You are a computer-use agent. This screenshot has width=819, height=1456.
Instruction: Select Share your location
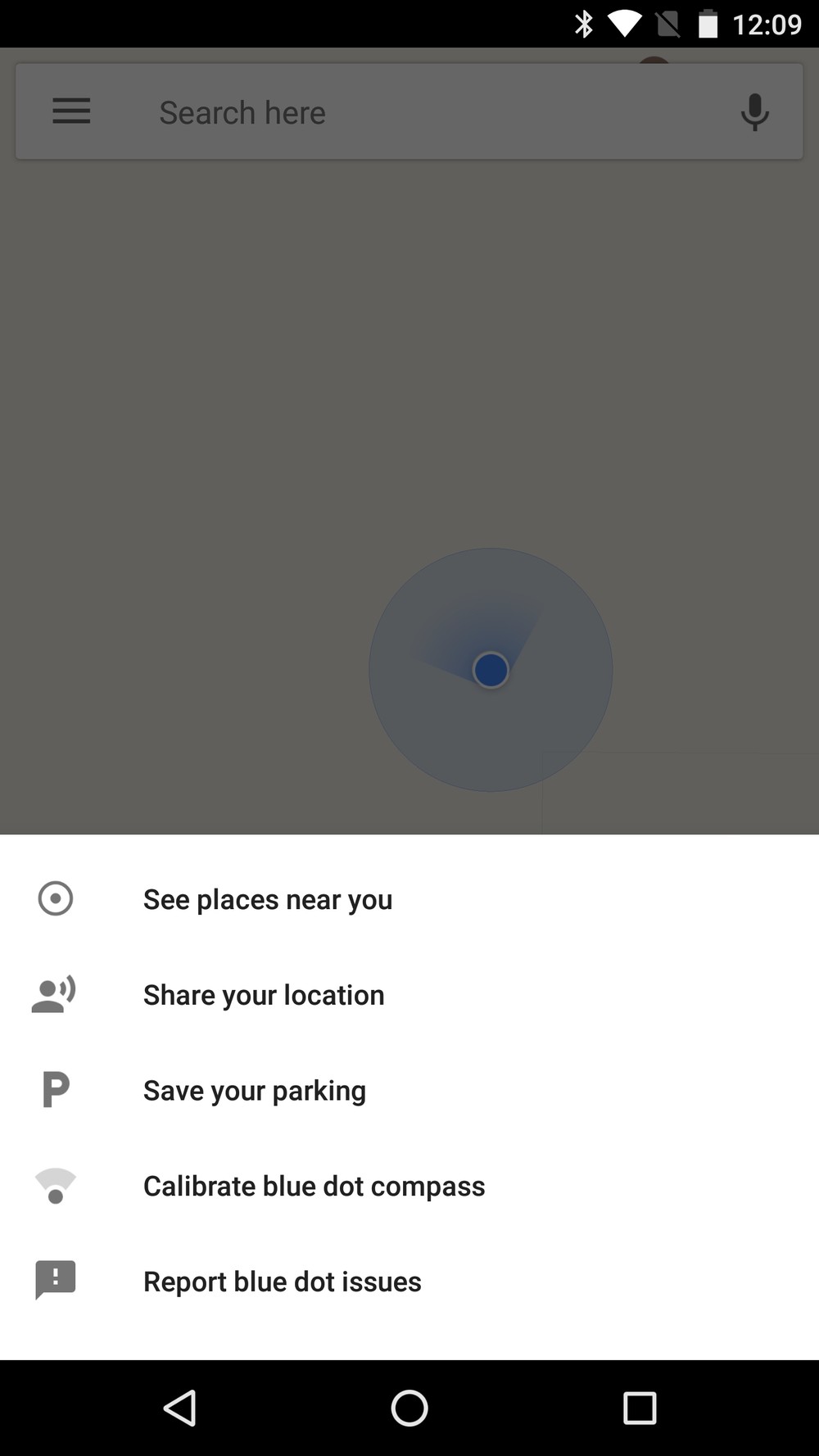409,994
